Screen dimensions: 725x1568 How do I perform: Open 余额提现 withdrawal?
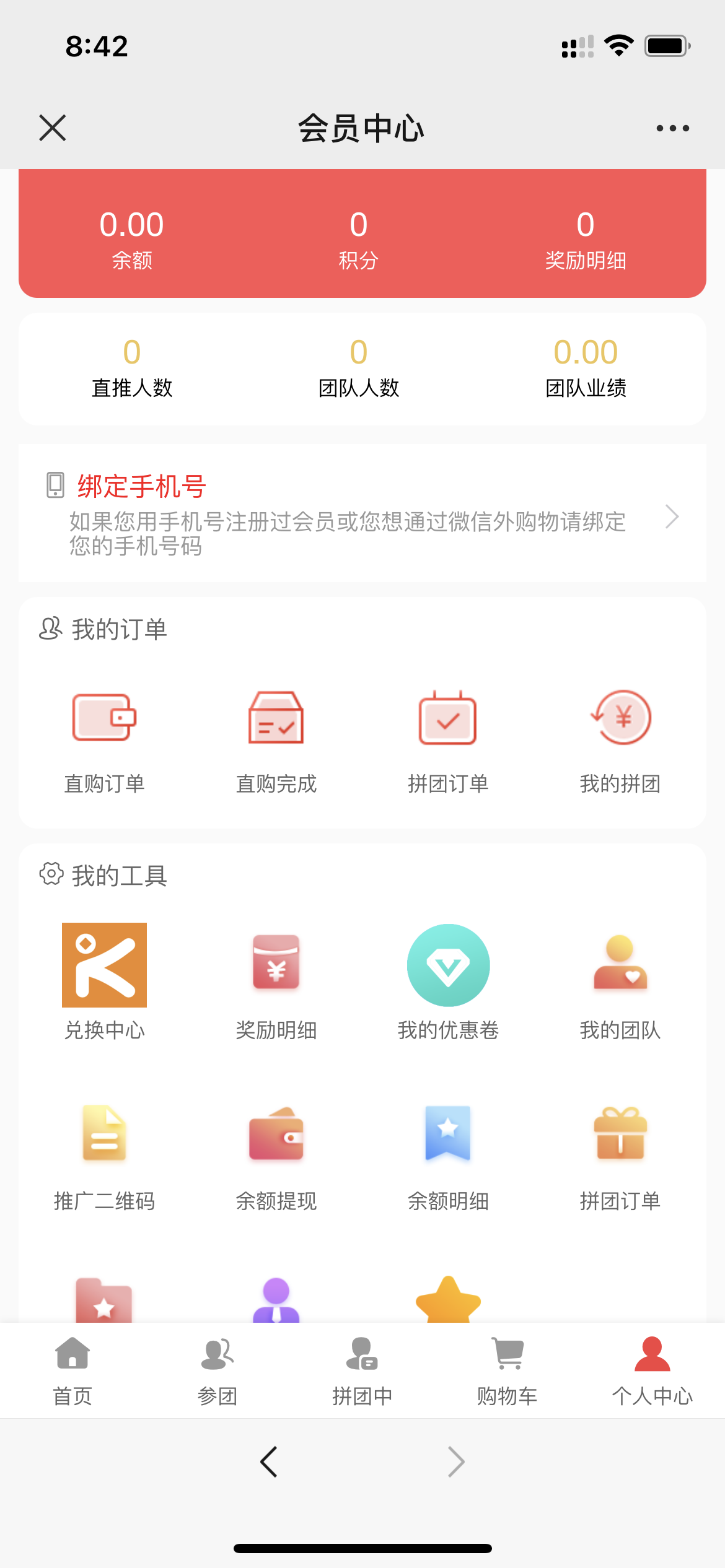276,1158
